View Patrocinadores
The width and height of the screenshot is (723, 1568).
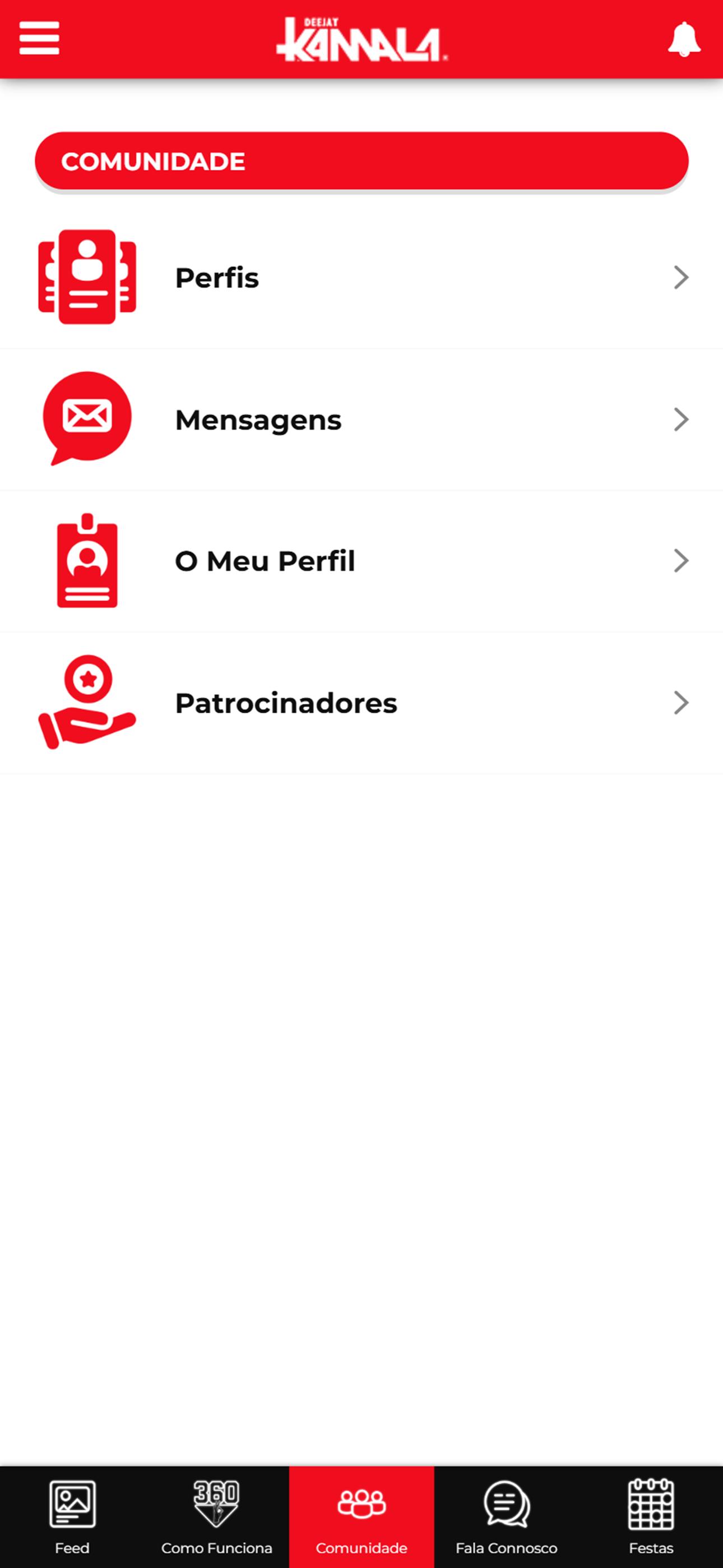point(361,703)
